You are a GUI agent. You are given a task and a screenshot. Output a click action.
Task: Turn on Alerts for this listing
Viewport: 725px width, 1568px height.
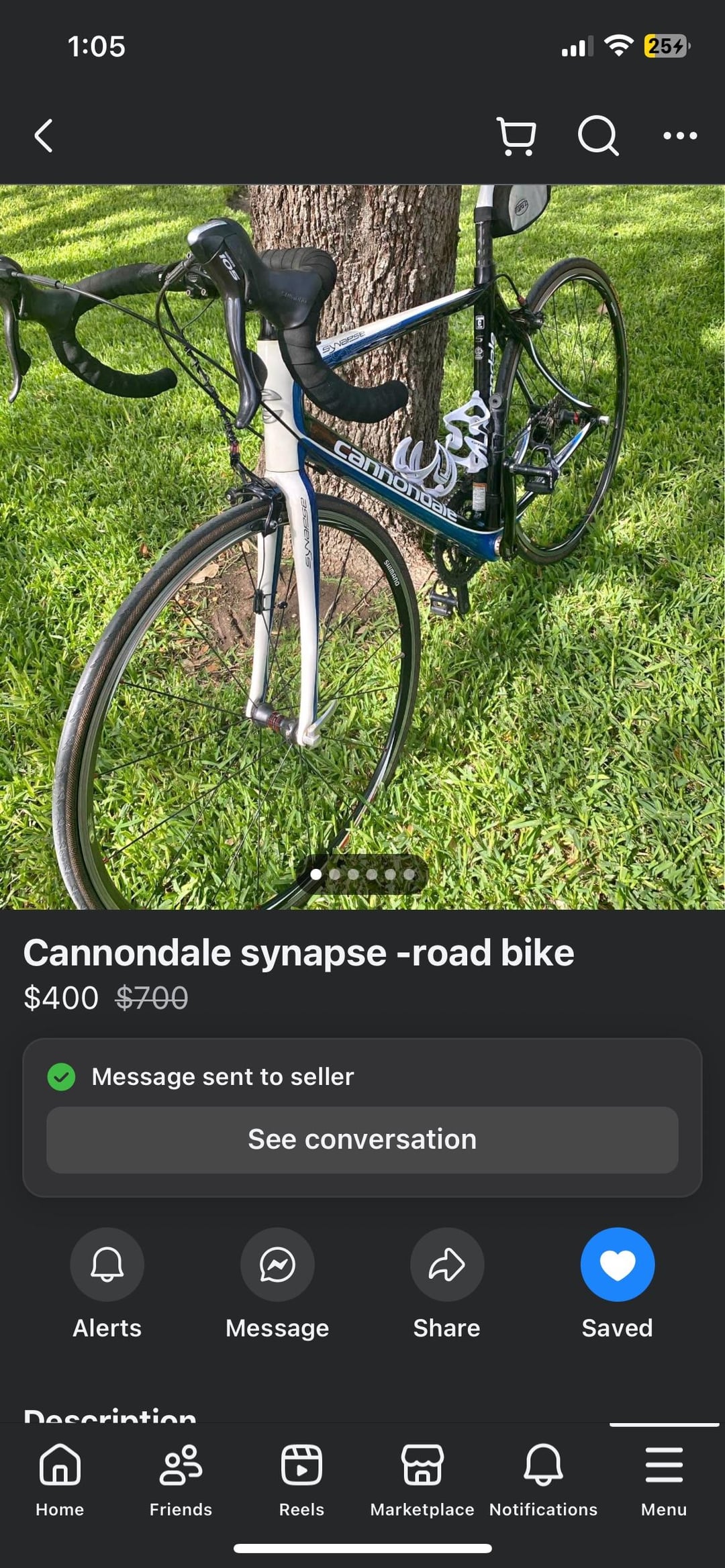point(107,1265)
